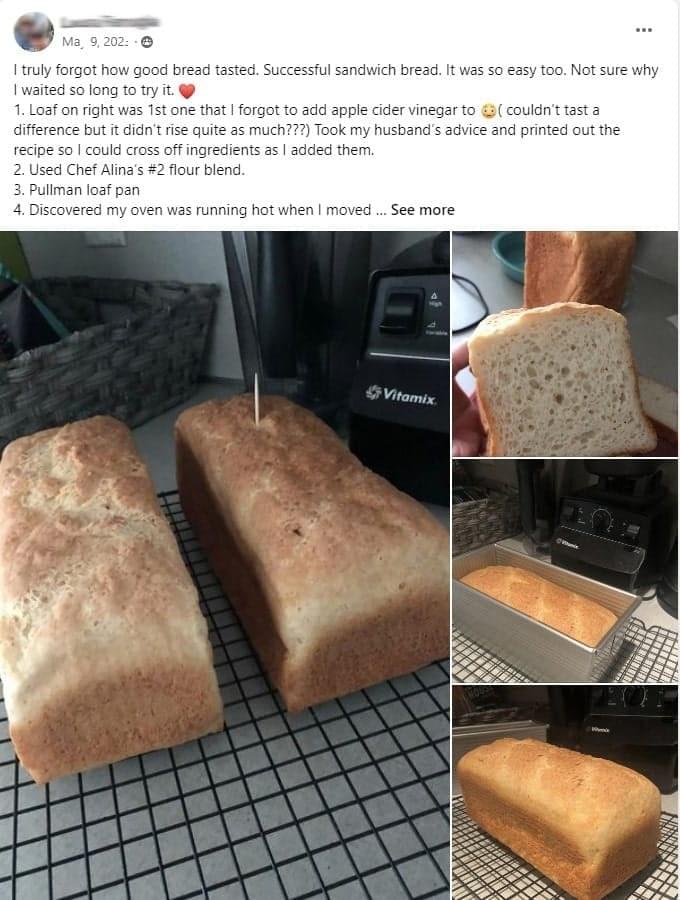Tap the post date timestamp
This screenshot has height=900, width=680.
[95, 42]
